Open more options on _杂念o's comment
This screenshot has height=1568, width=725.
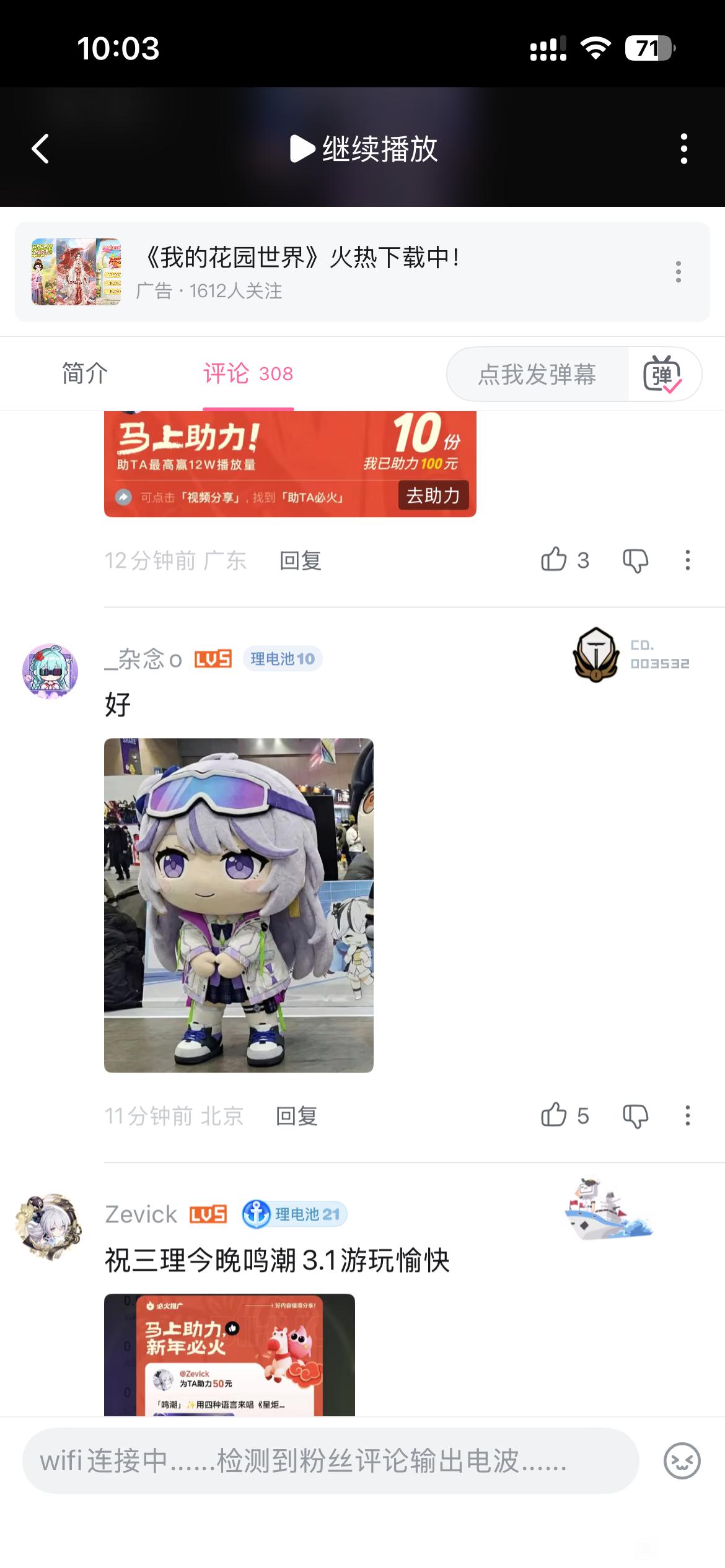[x=687, y=1115]
